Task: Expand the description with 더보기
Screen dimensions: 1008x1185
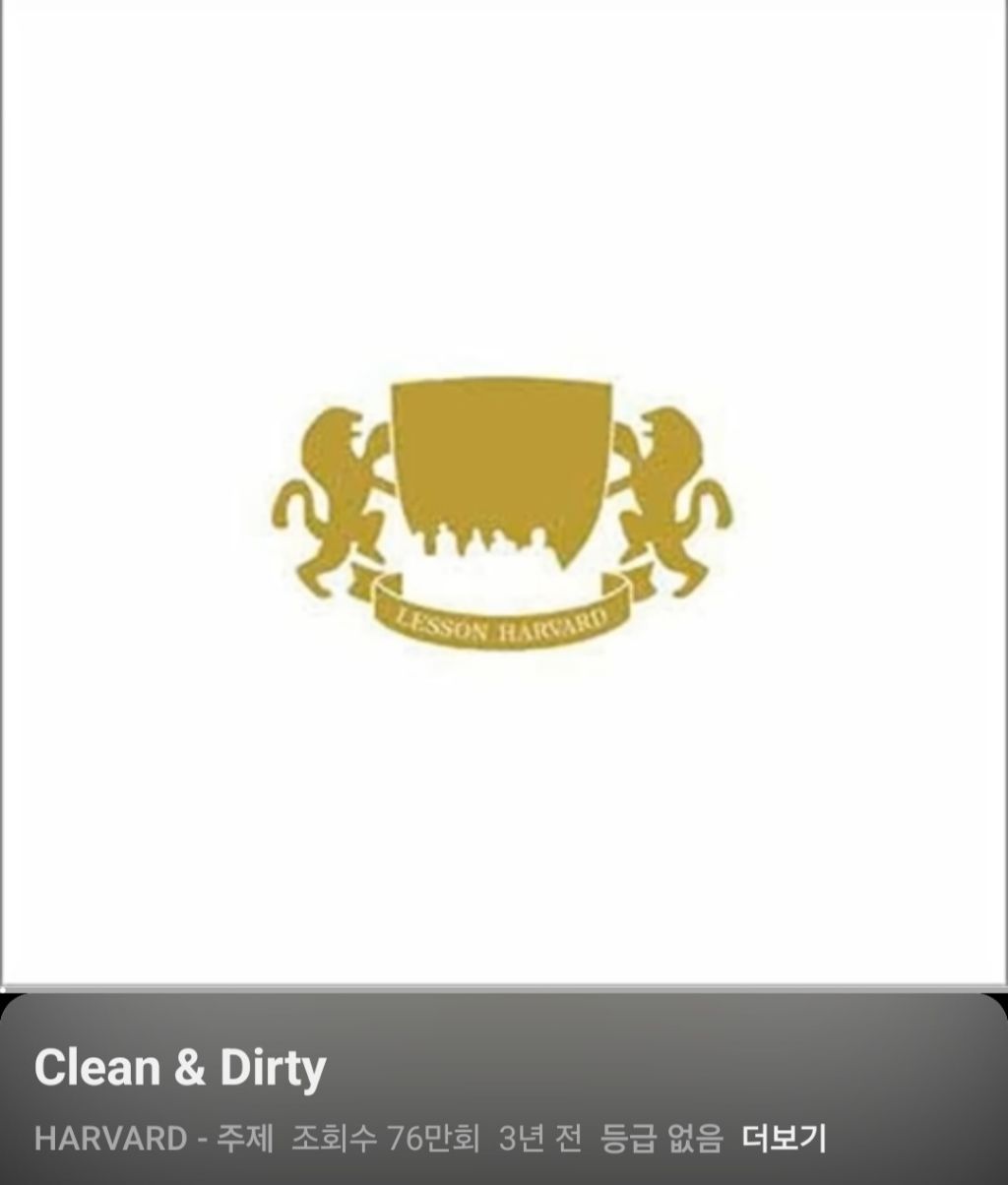Action: pos(784,1138)
